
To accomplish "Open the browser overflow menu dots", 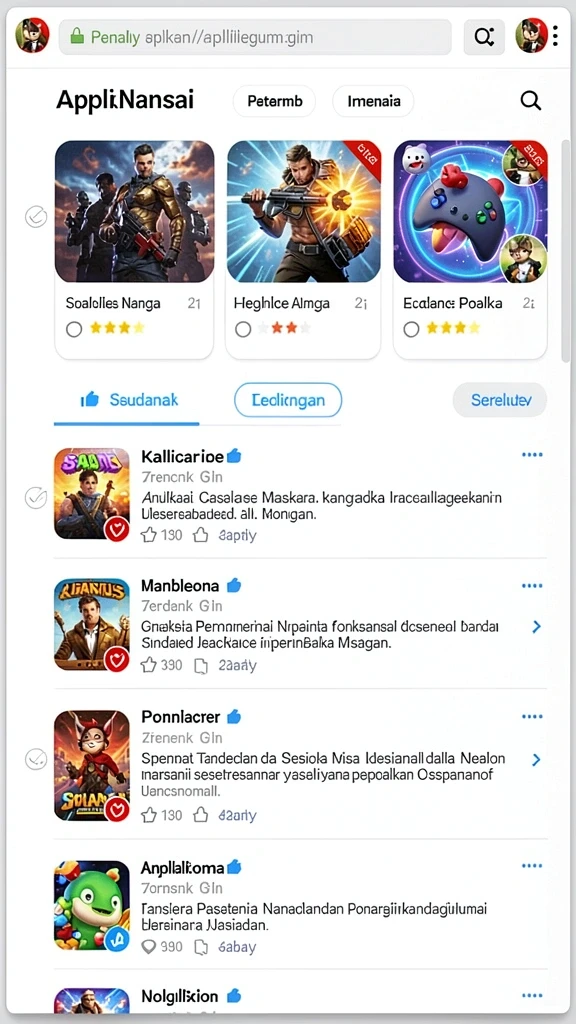I will 555,36.
